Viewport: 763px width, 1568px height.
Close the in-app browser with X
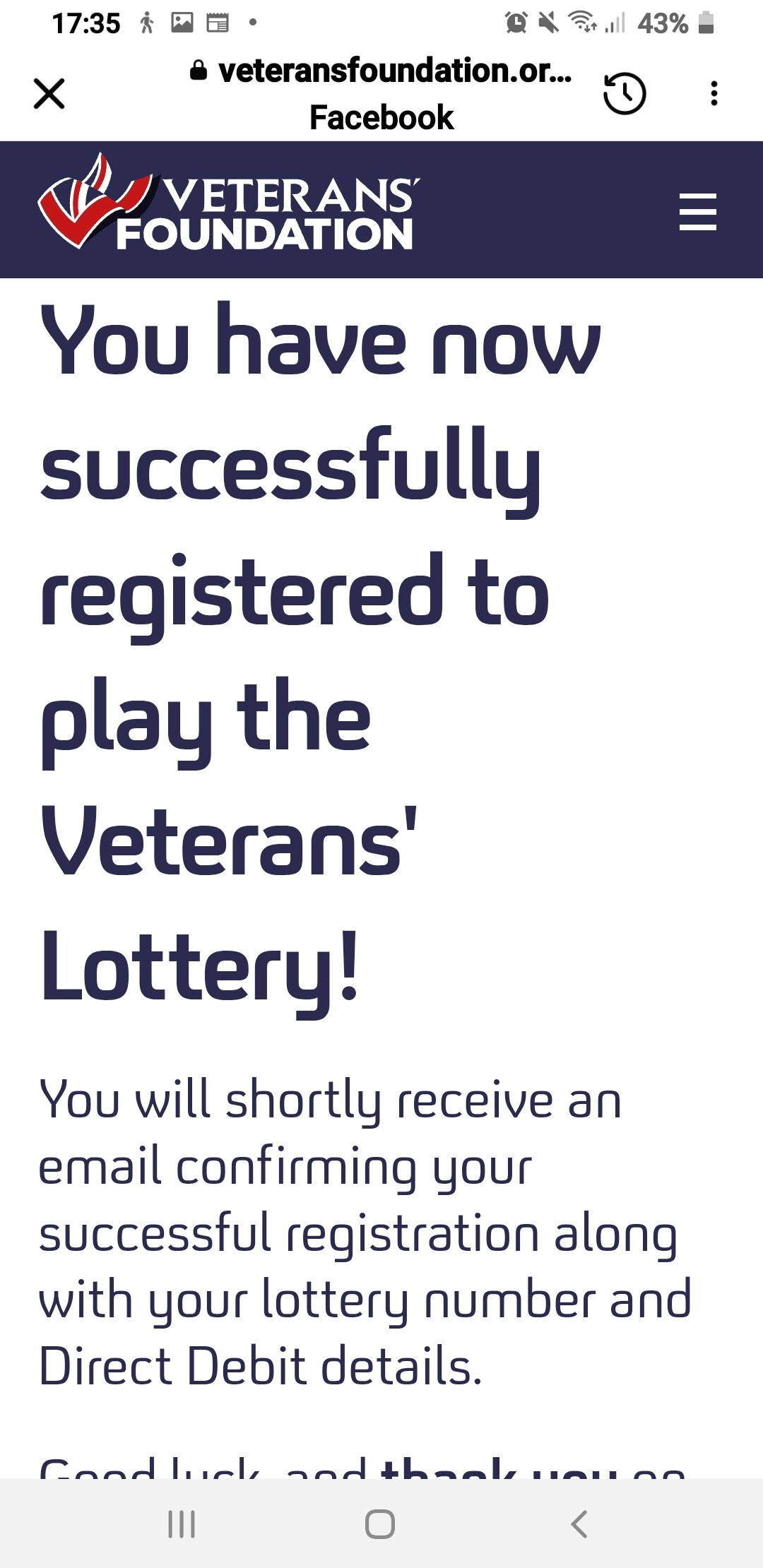[49, 94]
